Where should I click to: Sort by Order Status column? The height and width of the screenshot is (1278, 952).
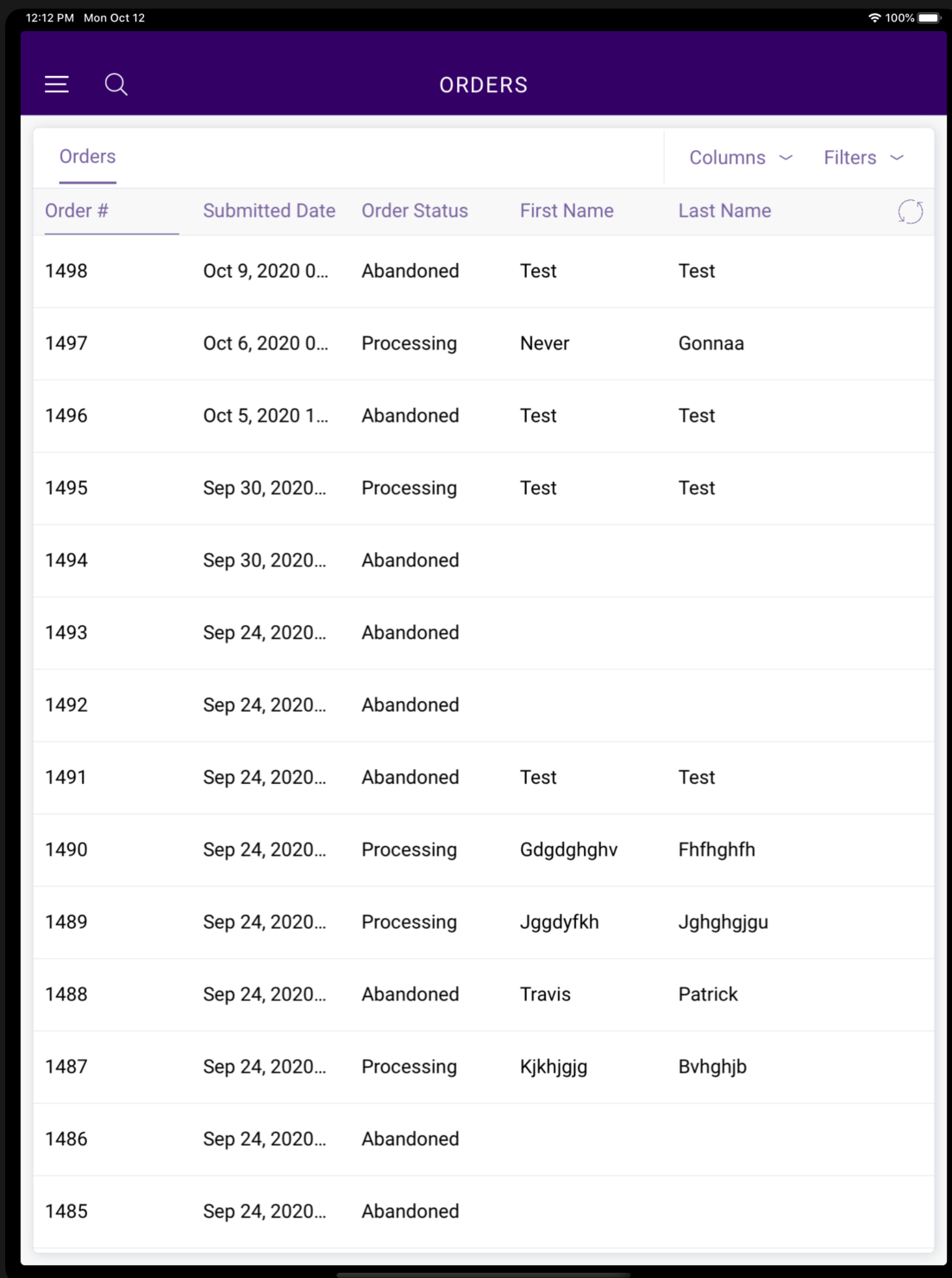click(415, 211)
